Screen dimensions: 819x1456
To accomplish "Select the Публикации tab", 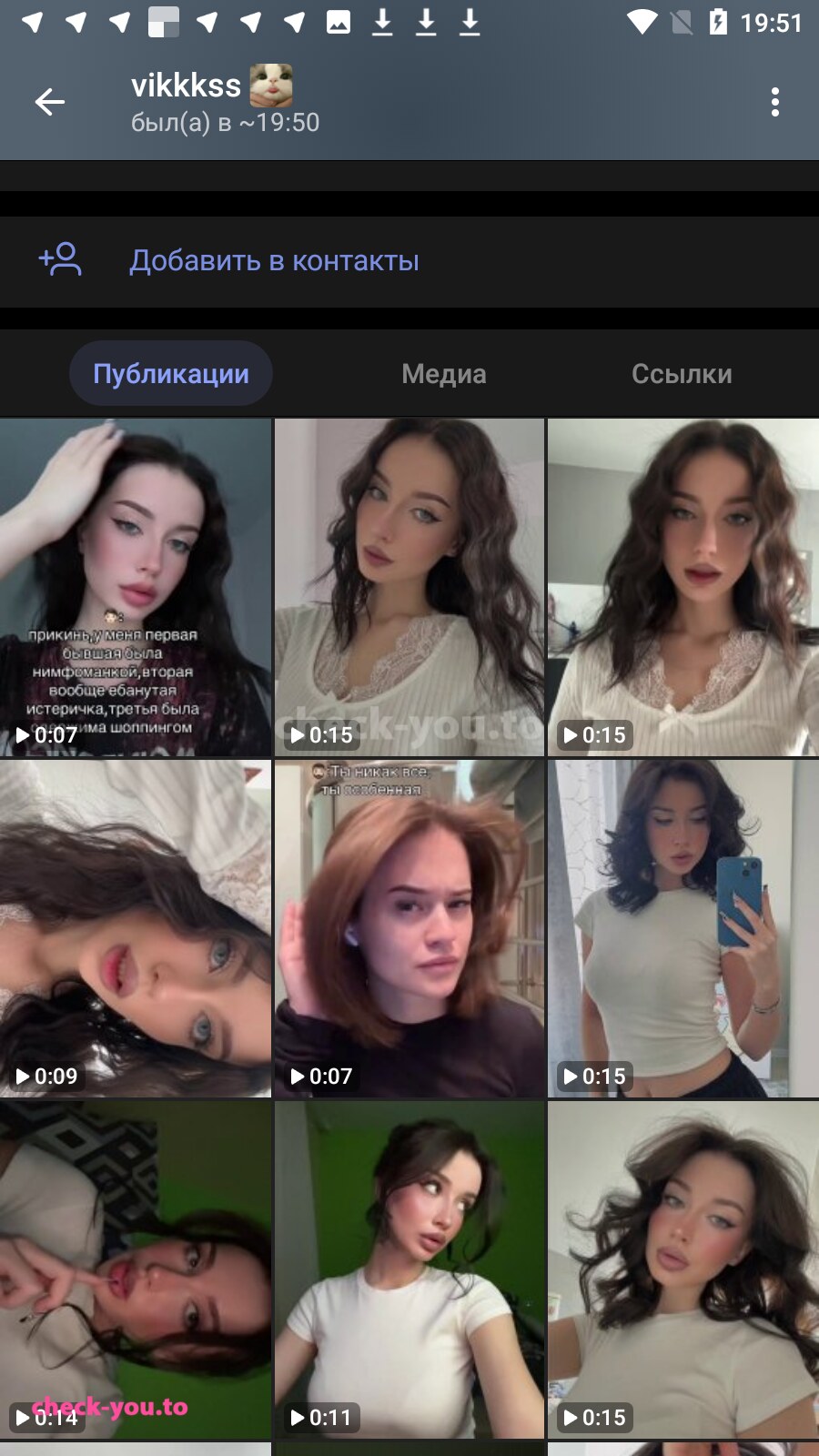I will point(171,374).
